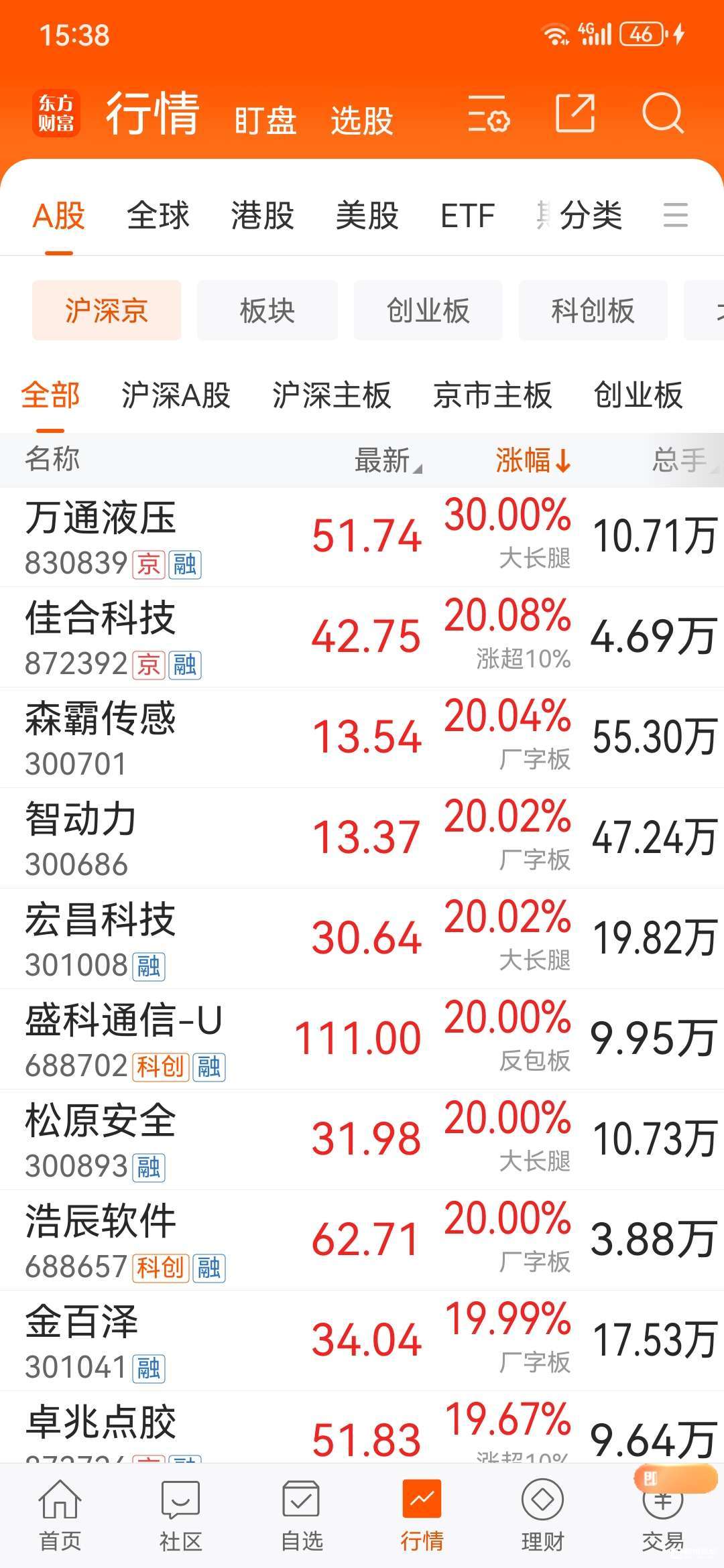Switch to the 选股 tab

[362, 121]
